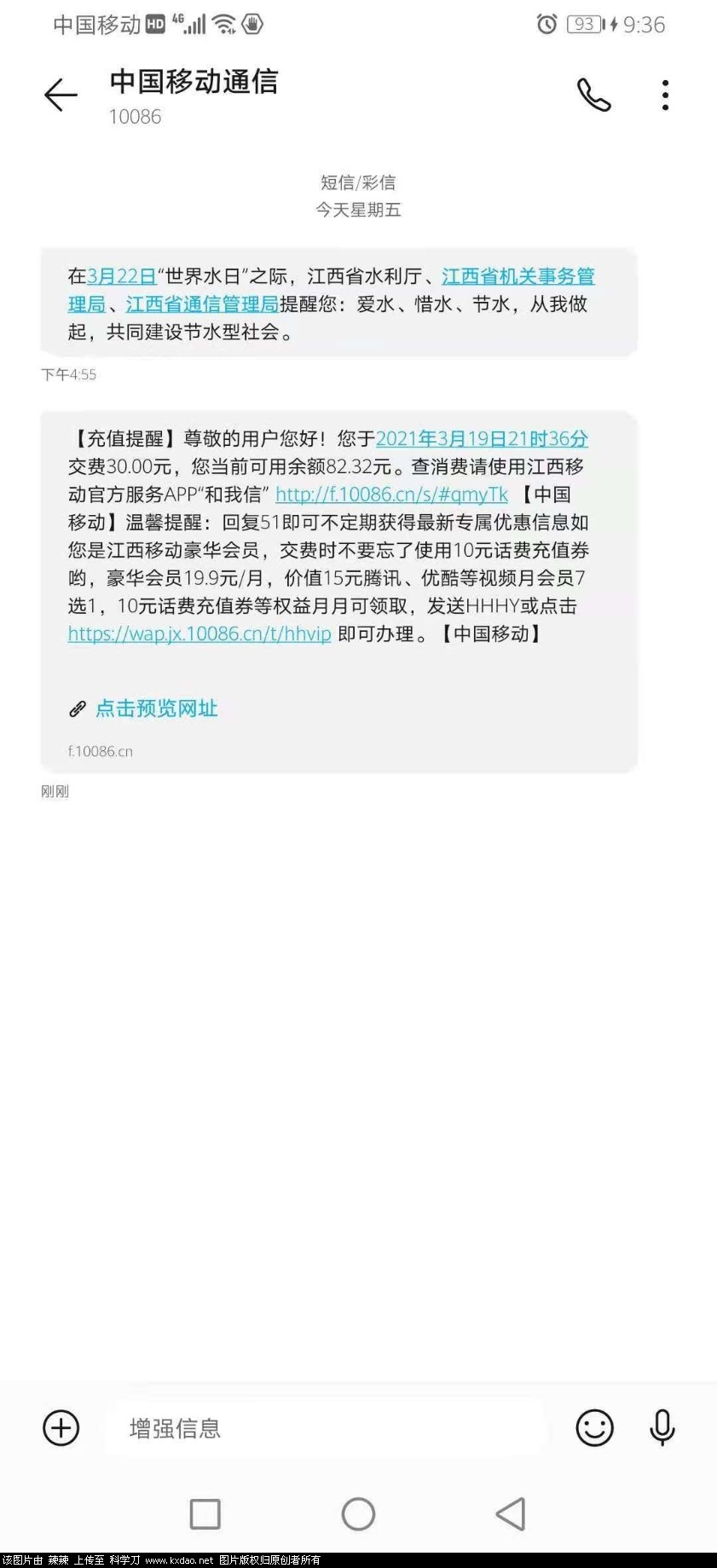This screenshot has width=717, height=1568.
Task: Tap the back arrow to exit conversation
Action: pos(59,94)
